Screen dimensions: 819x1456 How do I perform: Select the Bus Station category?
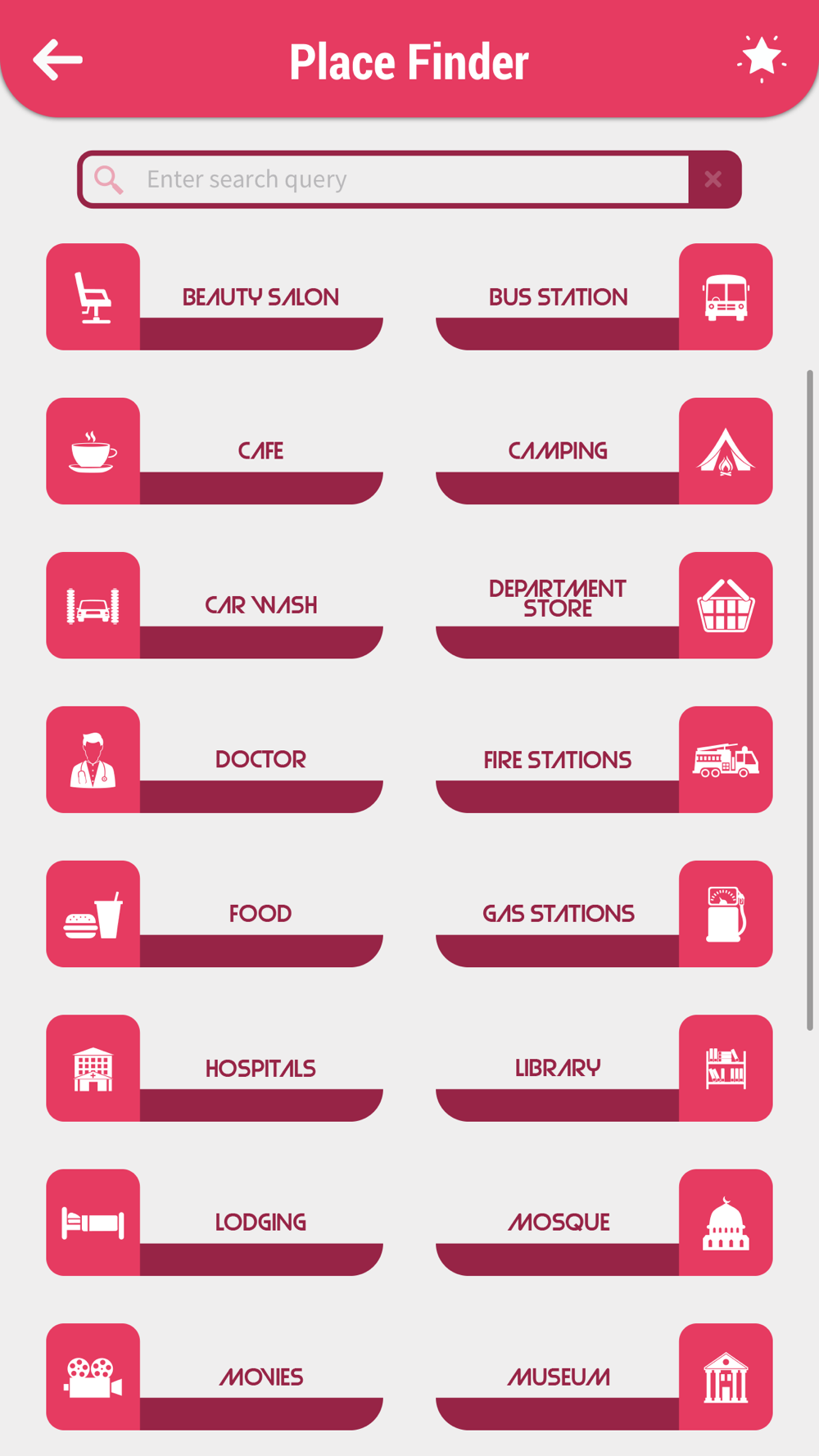[x=604, y=297]
